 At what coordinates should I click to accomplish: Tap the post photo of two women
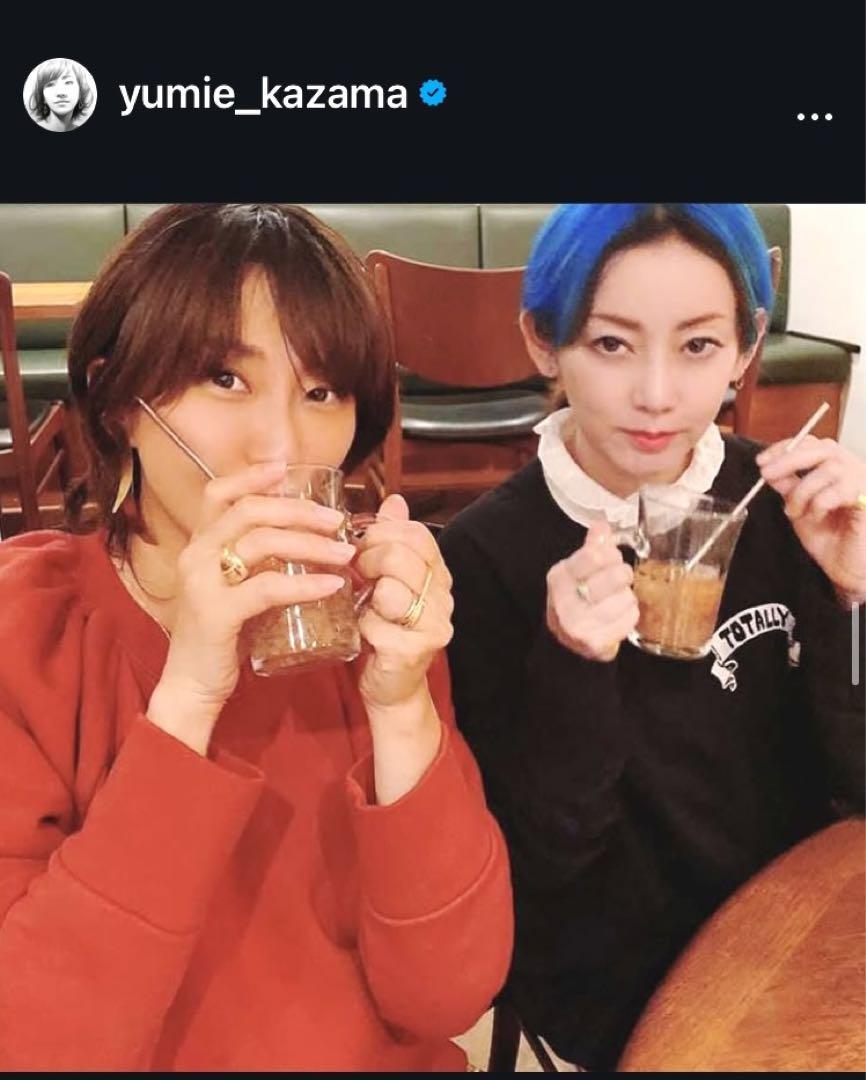click(432, 640)
